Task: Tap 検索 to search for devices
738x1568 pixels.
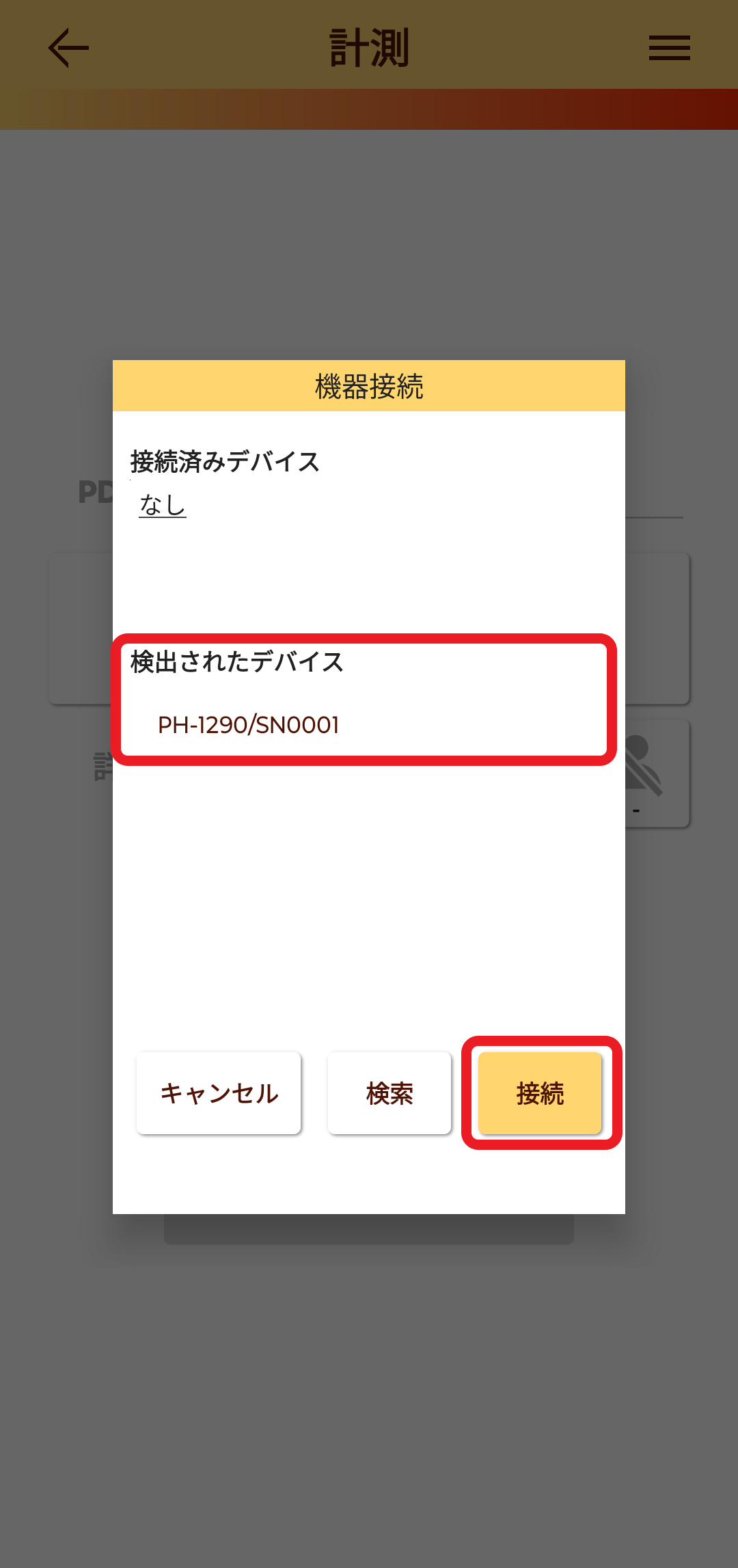Action: (x=389, y=1093)
